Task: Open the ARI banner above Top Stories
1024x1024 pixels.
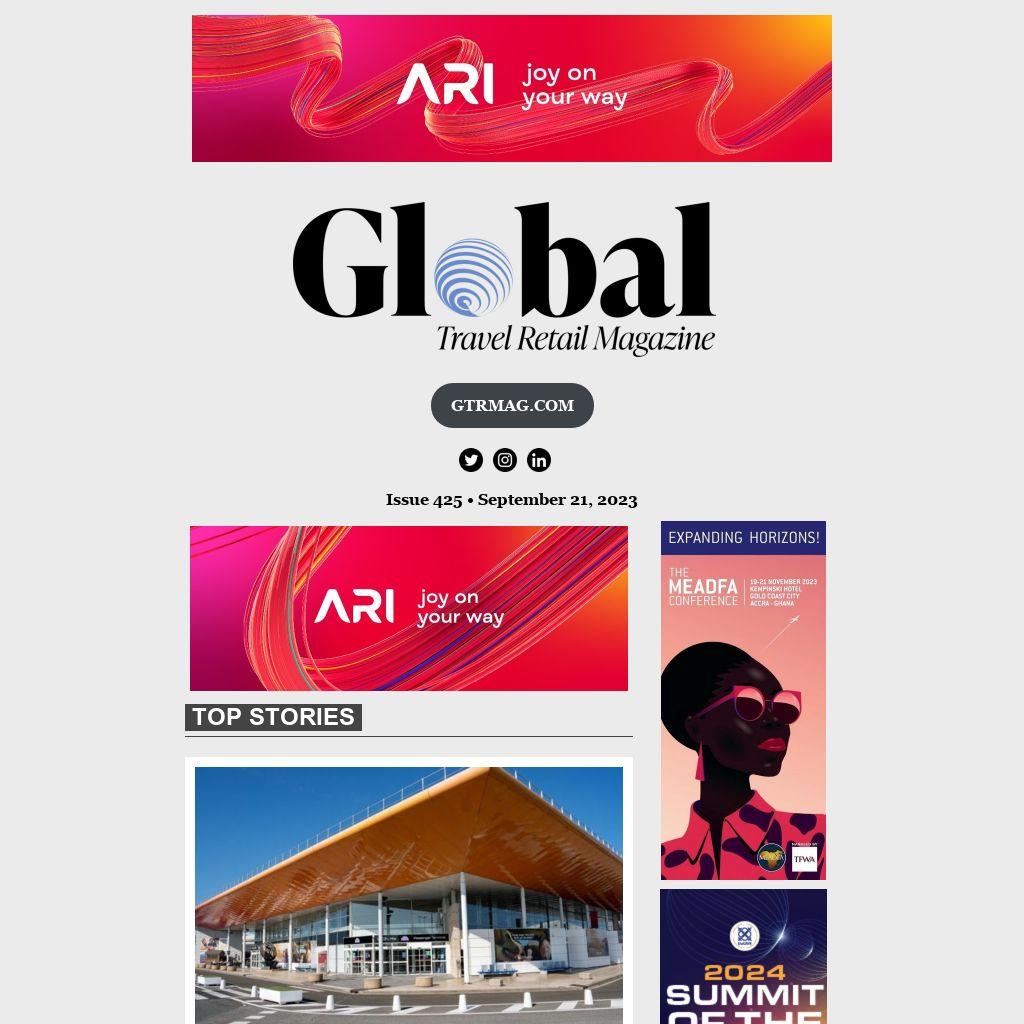Action: coord(409,608)
